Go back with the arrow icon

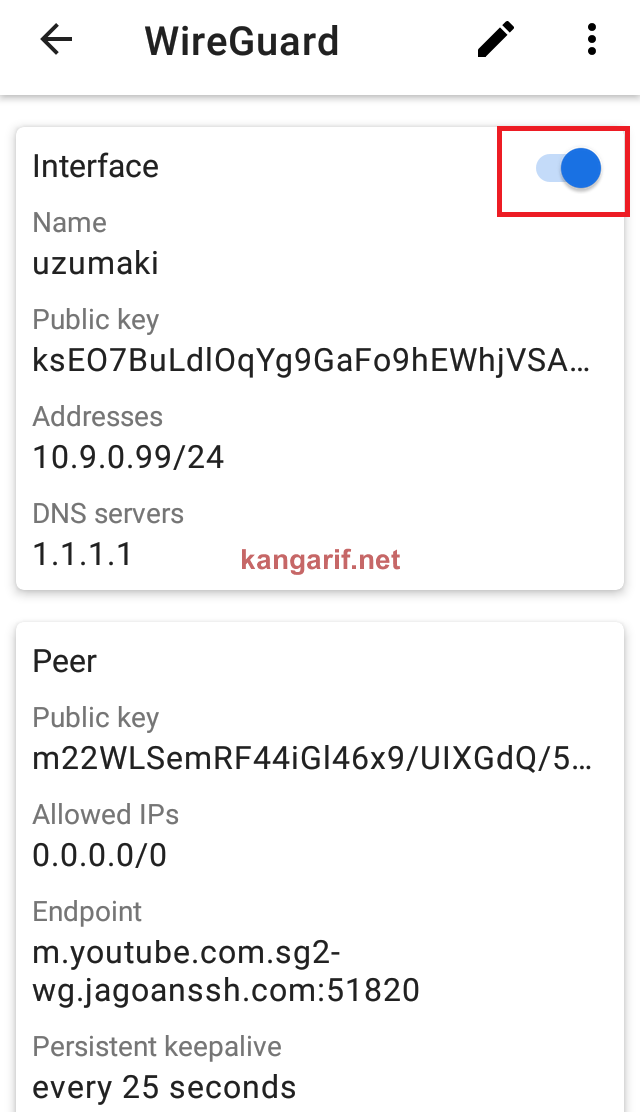[x=57, y=40]
